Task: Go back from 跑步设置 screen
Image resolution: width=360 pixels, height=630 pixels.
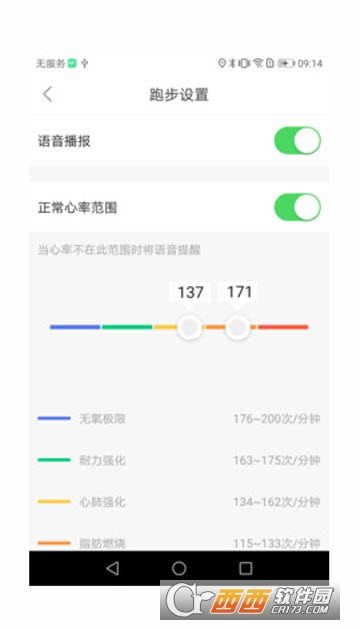Action: 47,95
